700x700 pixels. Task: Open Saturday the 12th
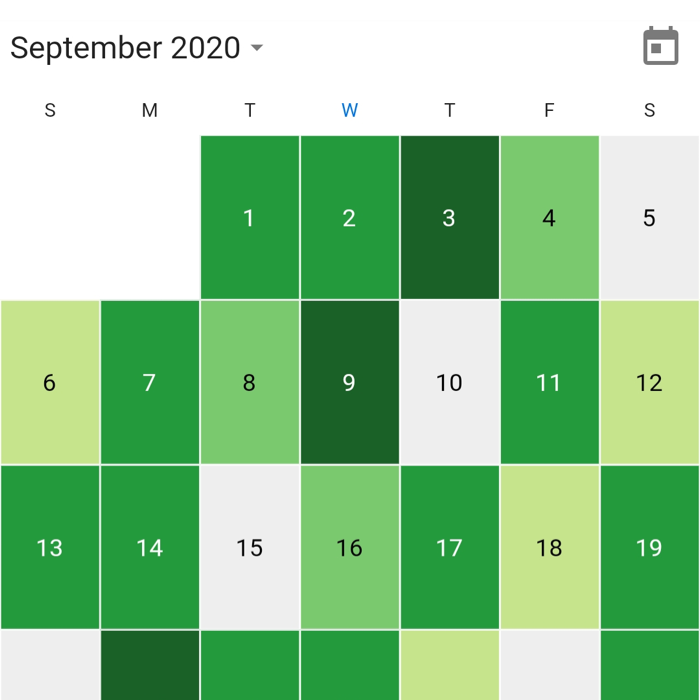pos(649,382)
